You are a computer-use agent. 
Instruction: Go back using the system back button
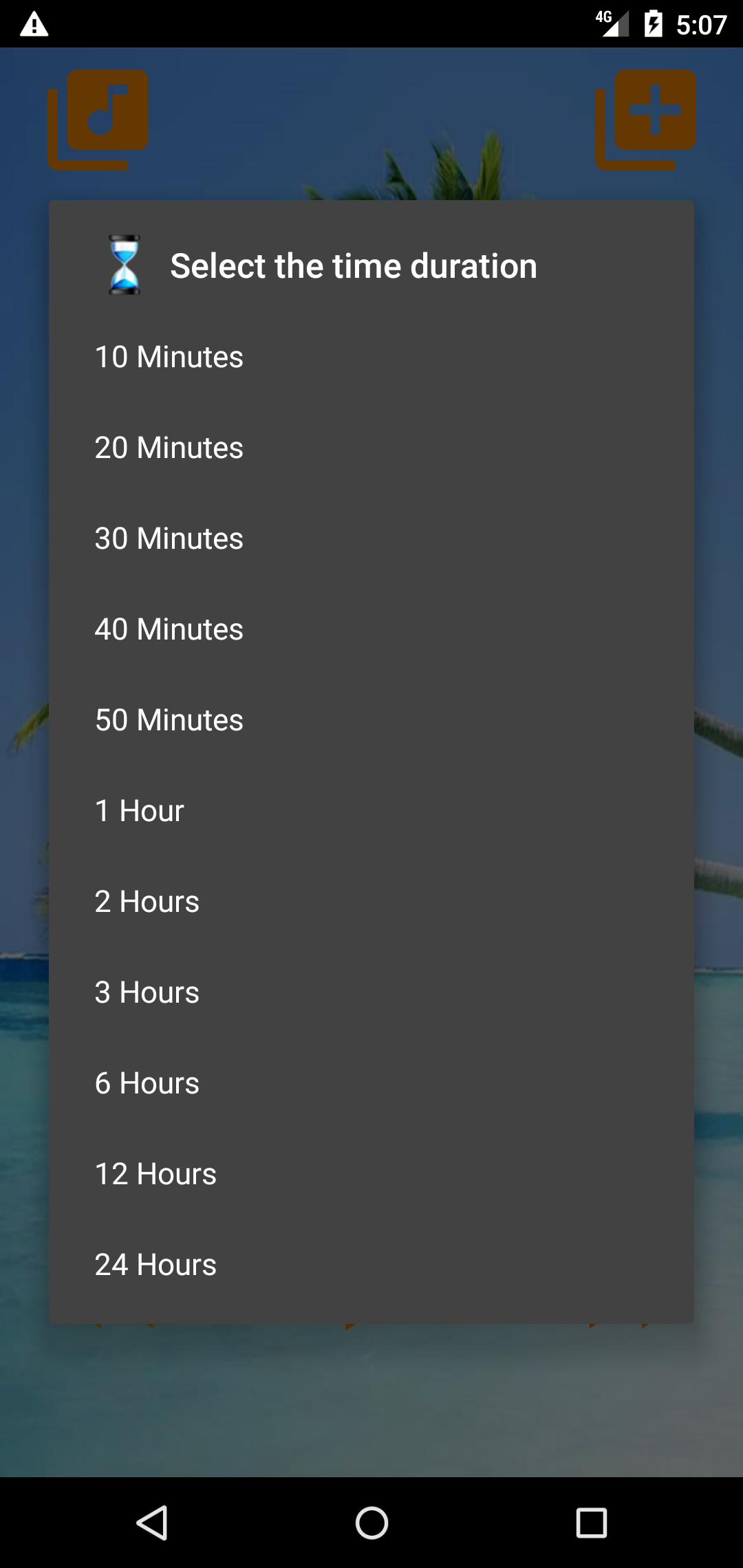coord(152,1523)
